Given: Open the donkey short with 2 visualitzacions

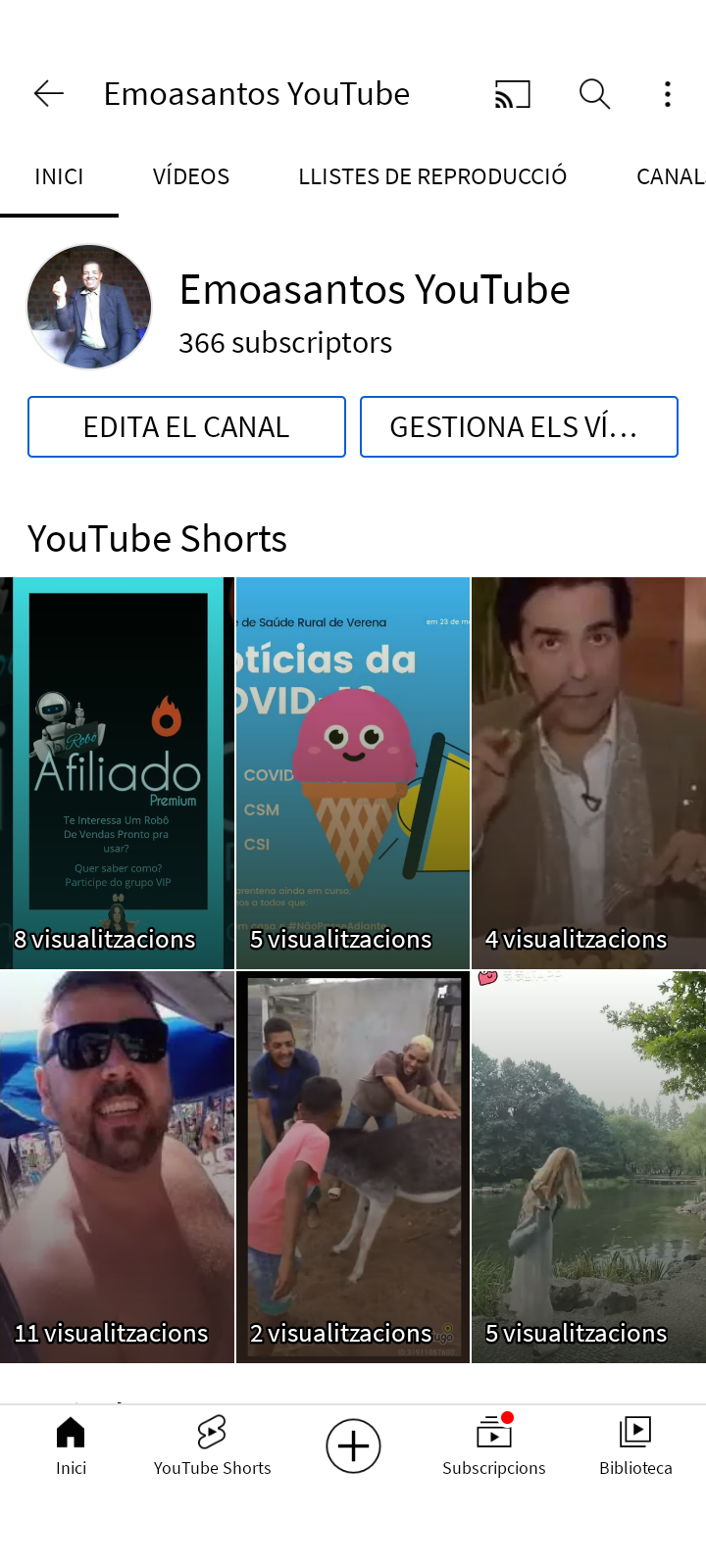Looking at the screenshot, I should [353, 1166].
